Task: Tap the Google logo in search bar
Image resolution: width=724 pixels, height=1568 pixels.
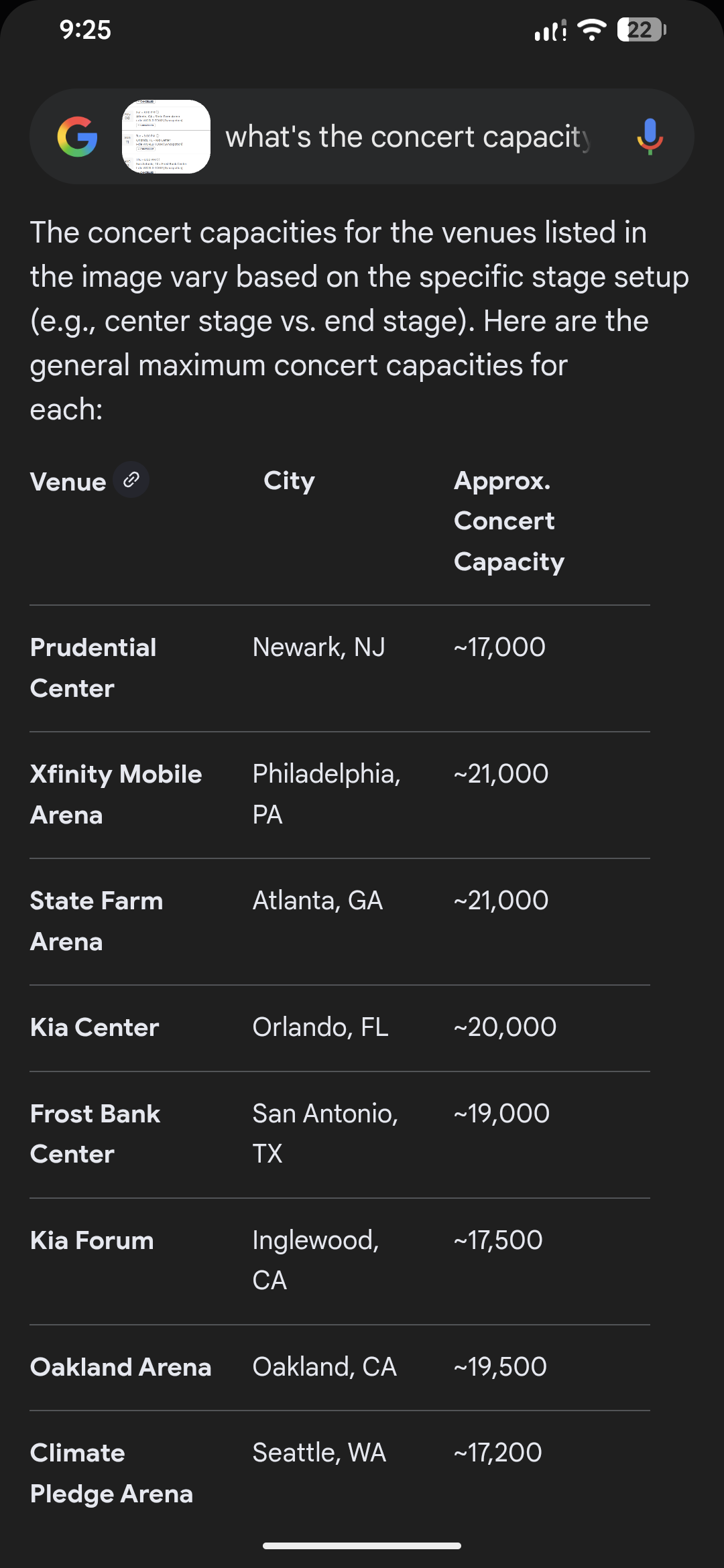Action: click(x=78, y=137)
